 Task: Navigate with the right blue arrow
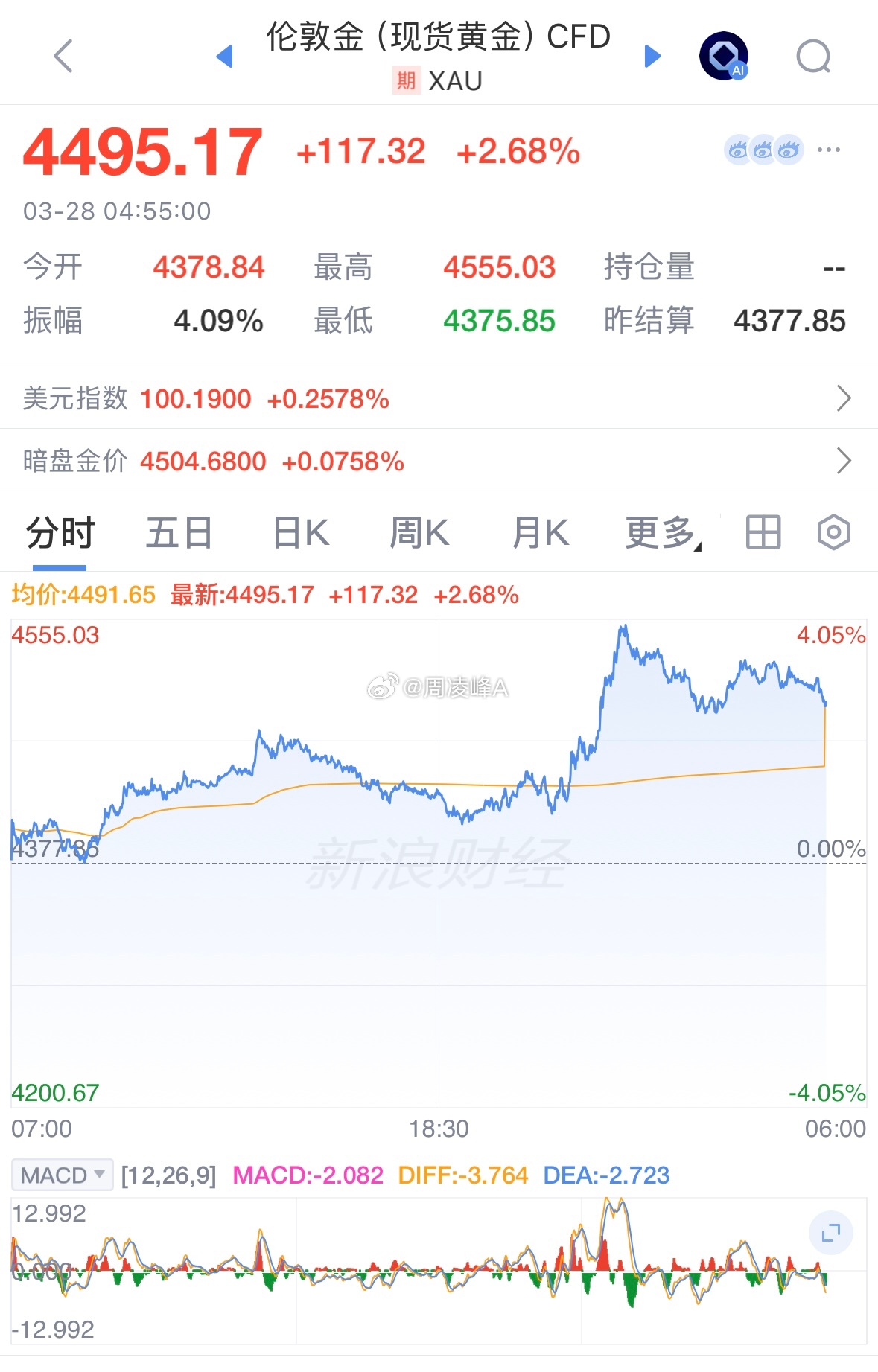point(652,56)
